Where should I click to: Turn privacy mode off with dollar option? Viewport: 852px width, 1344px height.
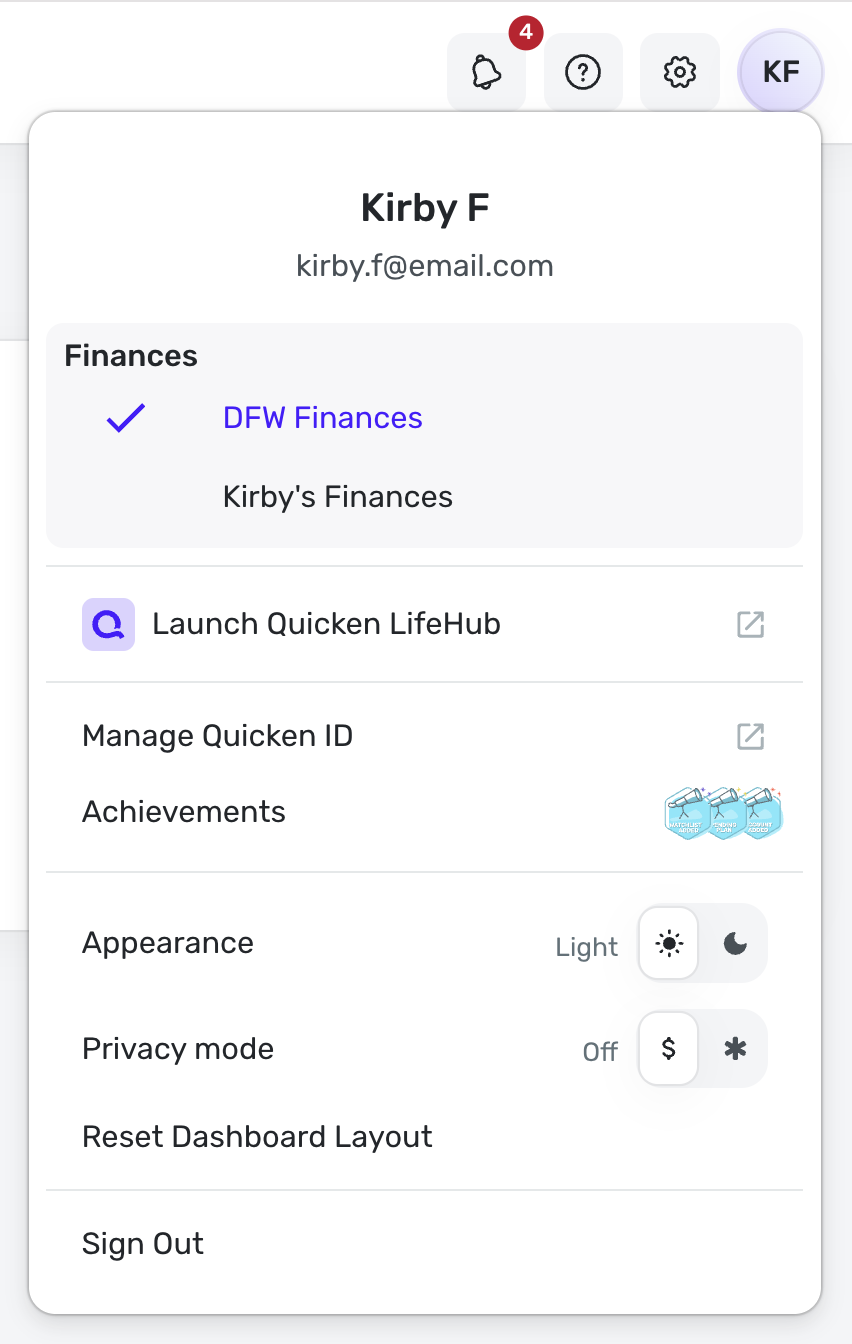point(669,1048)
